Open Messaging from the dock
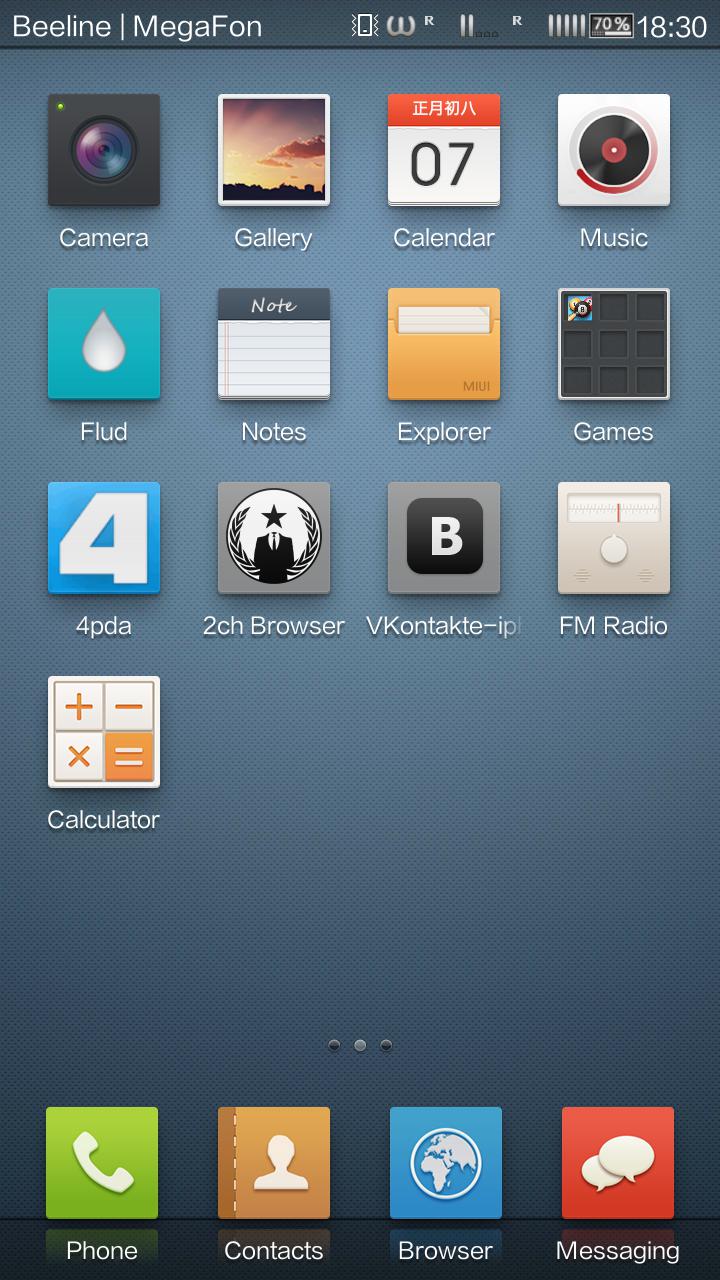This screenshot has width=720, height=1280. (x=618, y=1162)
